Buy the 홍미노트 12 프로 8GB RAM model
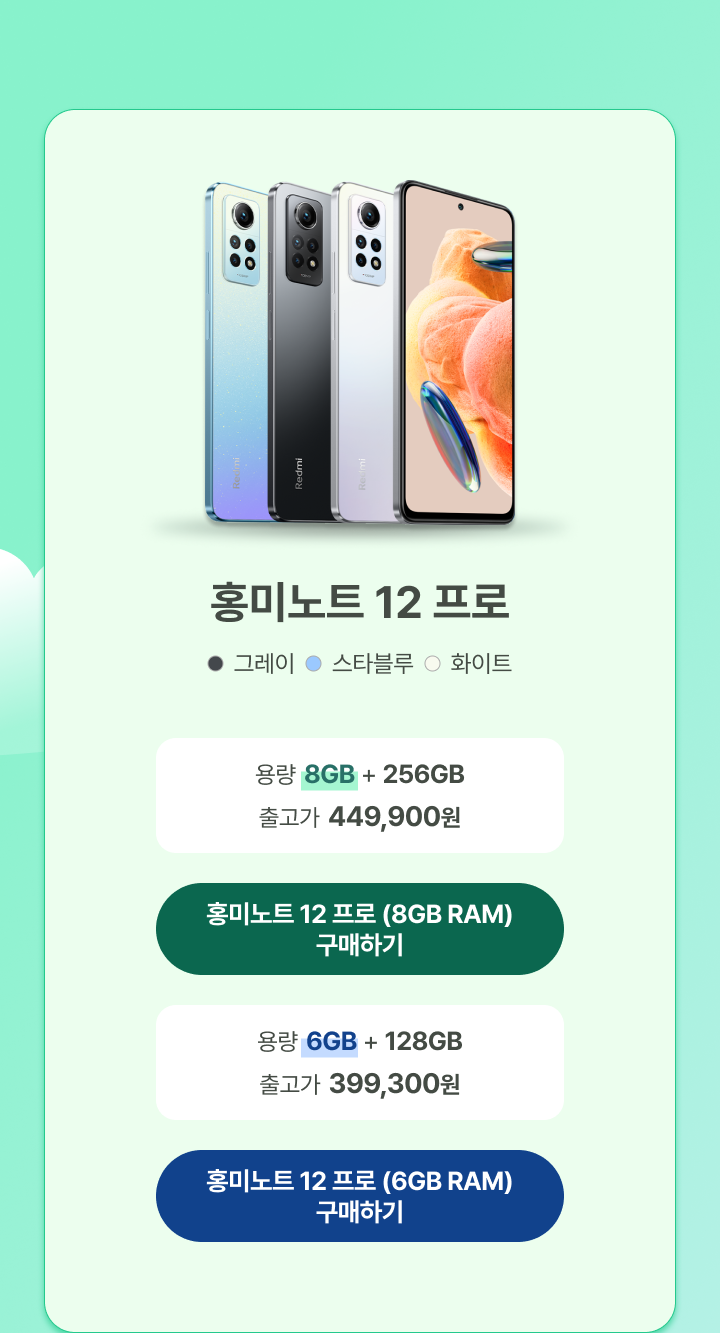720x1333 pixels. pos(359,929)
